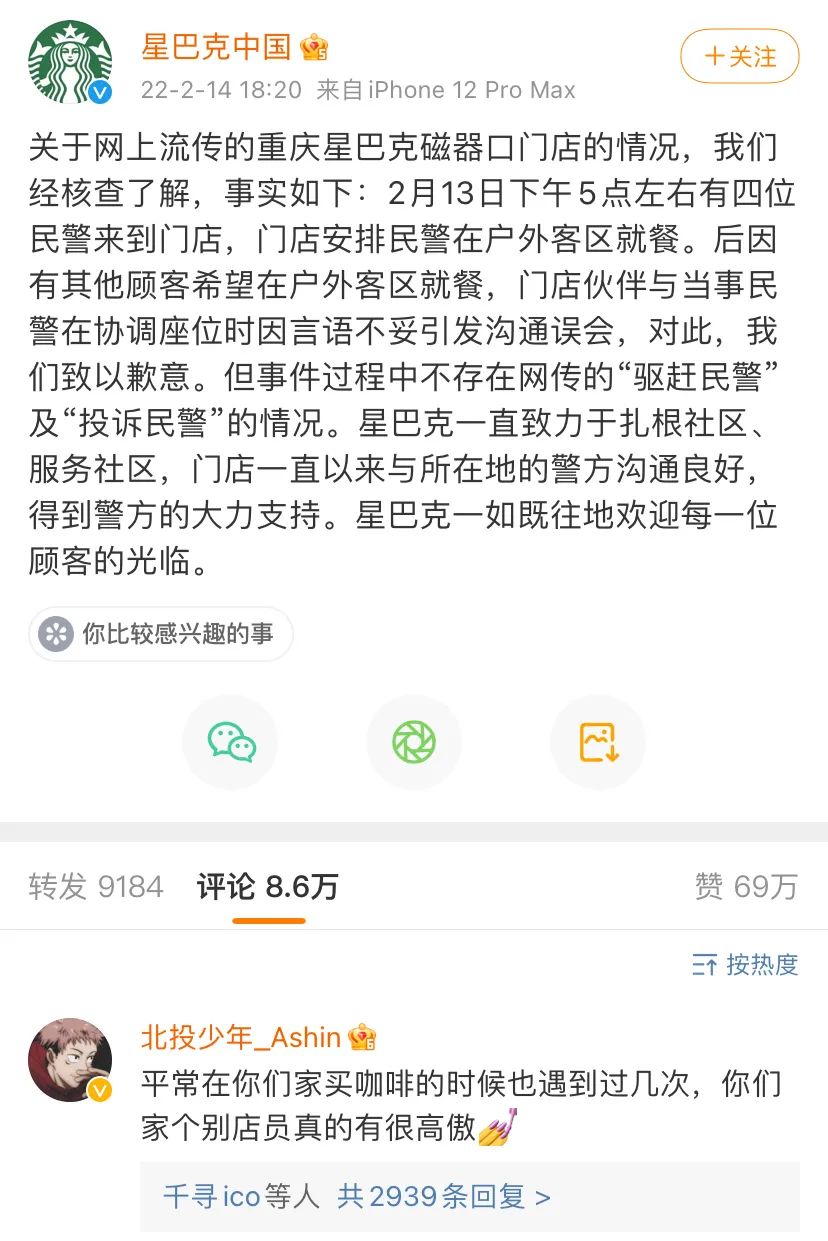Screen dimensions: 828x1241
Task: Tap the 你比较感兴趣的事 chip
Action: 161,634
